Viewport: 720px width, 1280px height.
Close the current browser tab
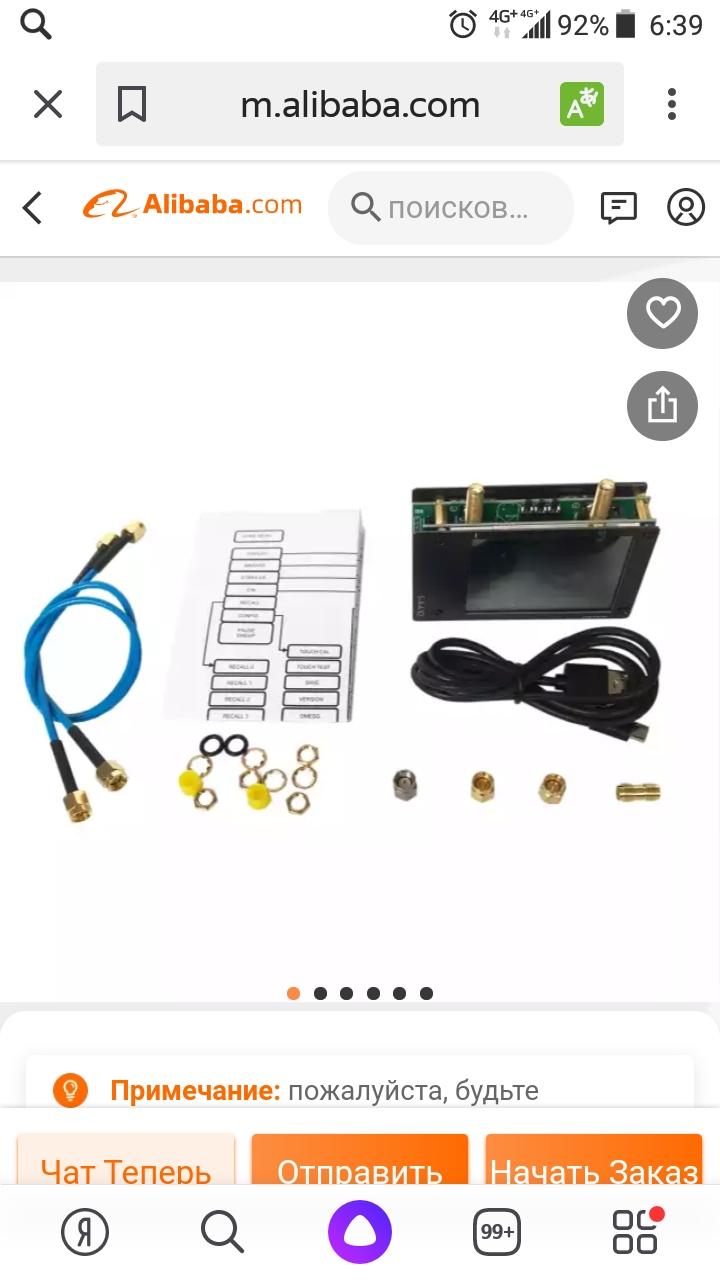click(x=48, y=104)
